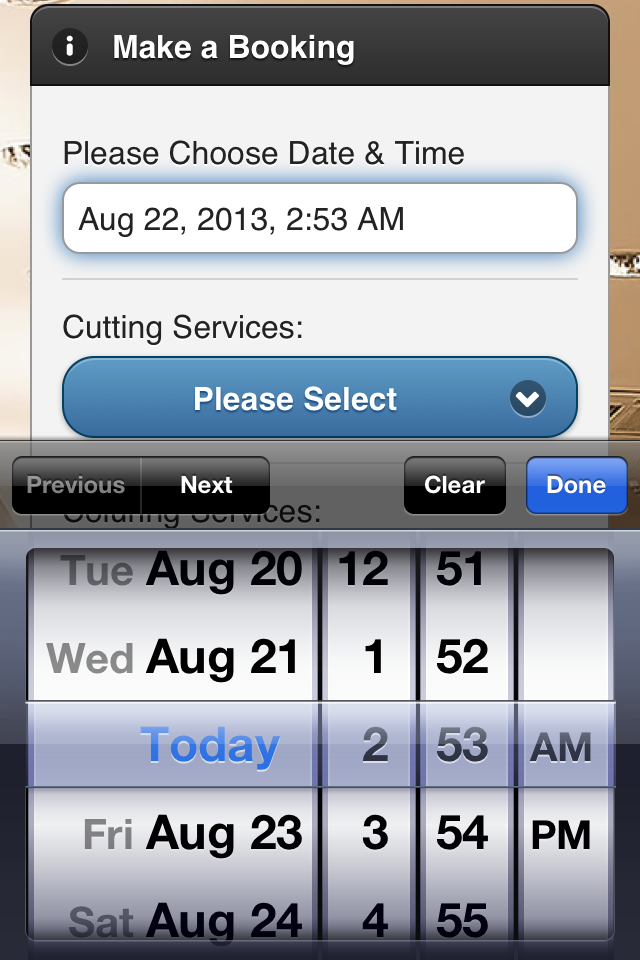Confirm the picker with Done
Image resolution: width=640 pixels, height=960 pixels.
(x=576, y=485)
